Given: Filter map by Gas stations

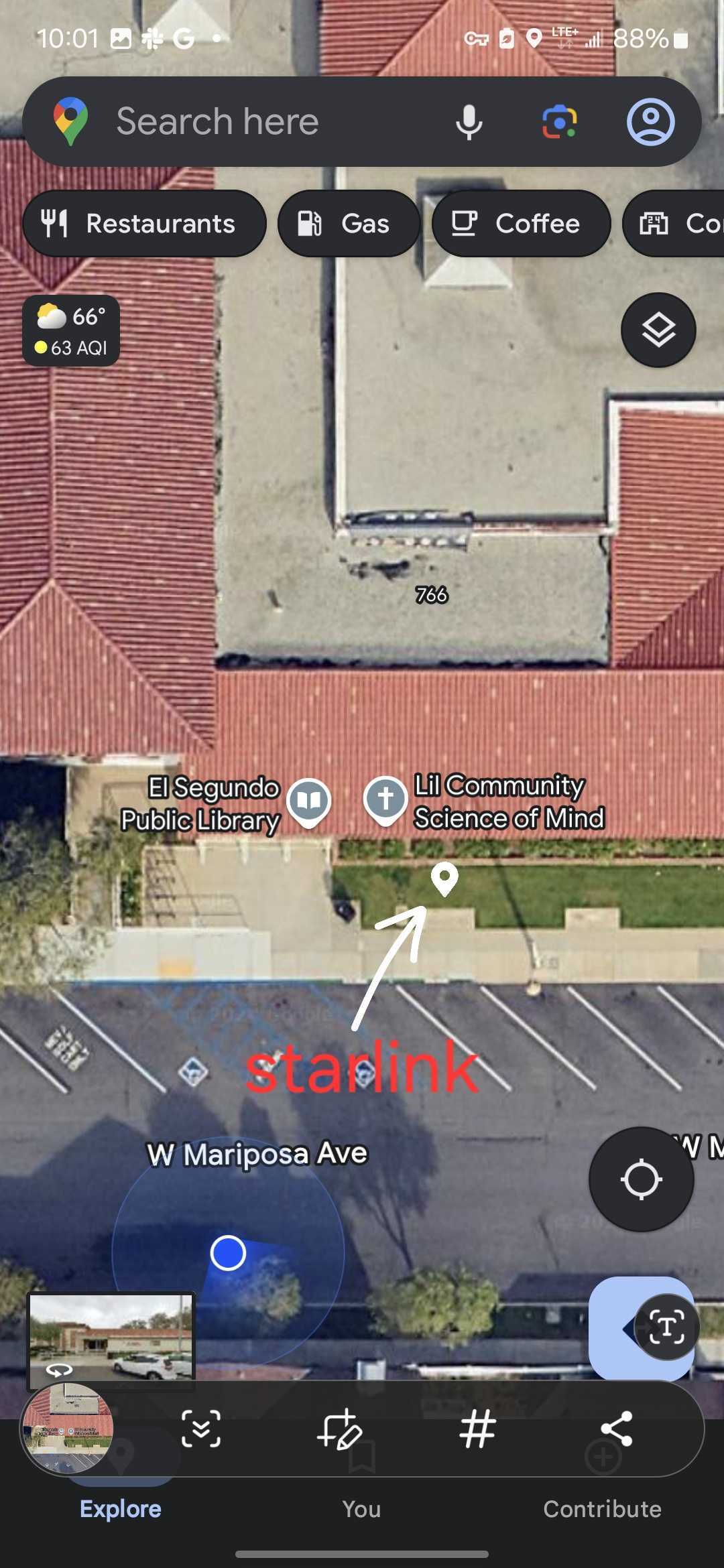Looking at the screenshot, I should pyautogui.click(x=349, y=224).
